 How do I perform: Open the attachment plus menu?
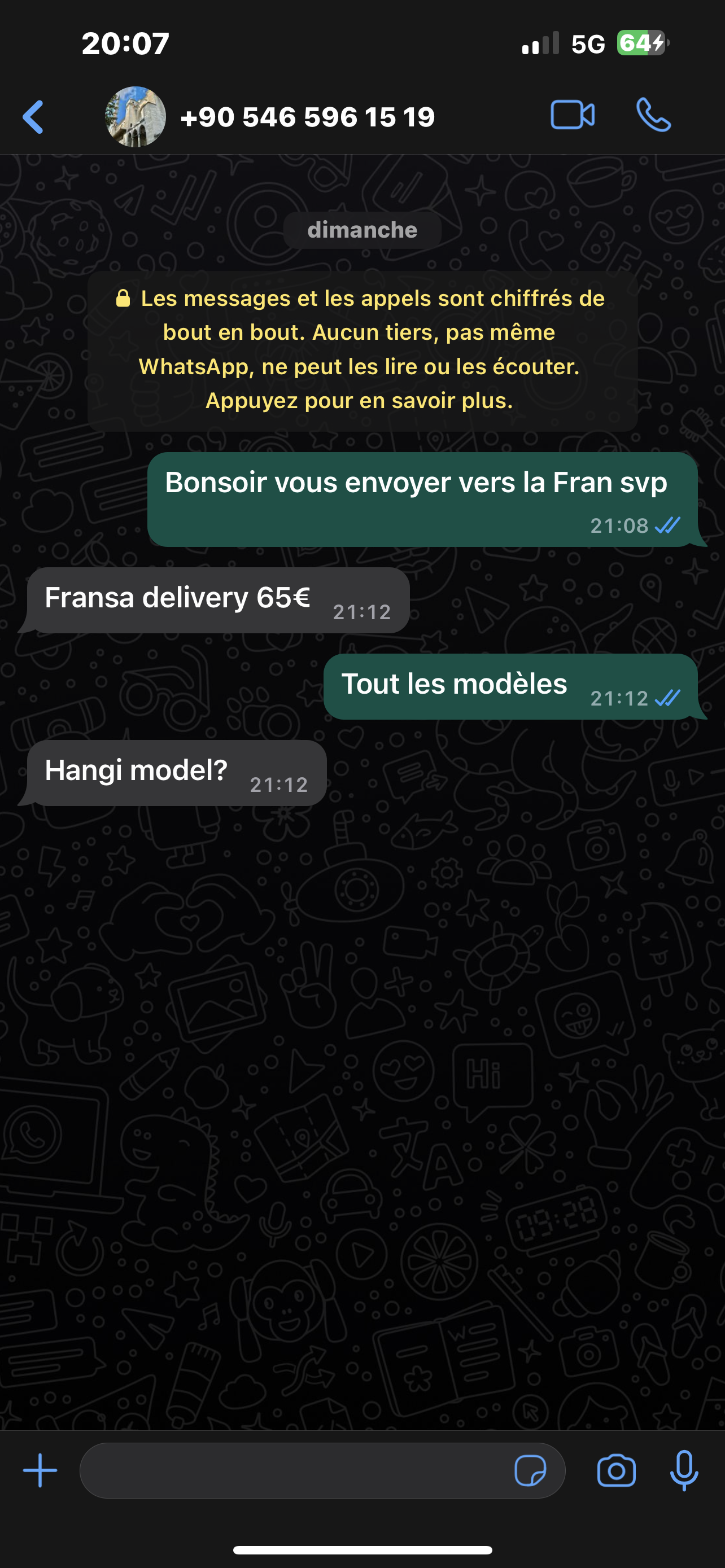tap(40, 1470)
